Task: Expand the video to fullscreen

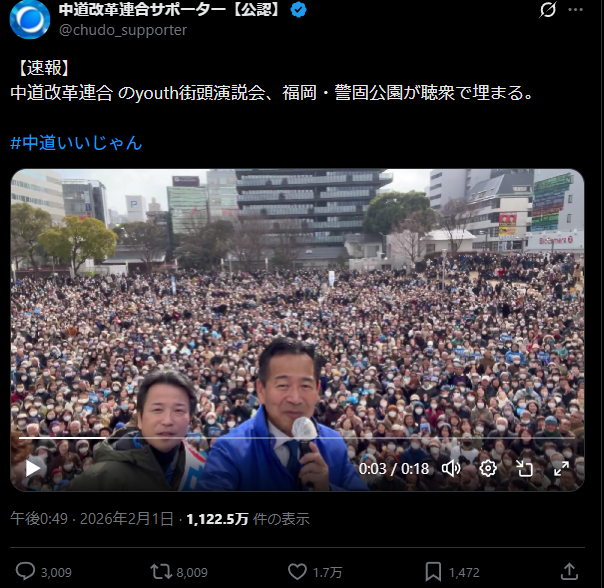Action: pyautogui.click(x=561, y=468)
